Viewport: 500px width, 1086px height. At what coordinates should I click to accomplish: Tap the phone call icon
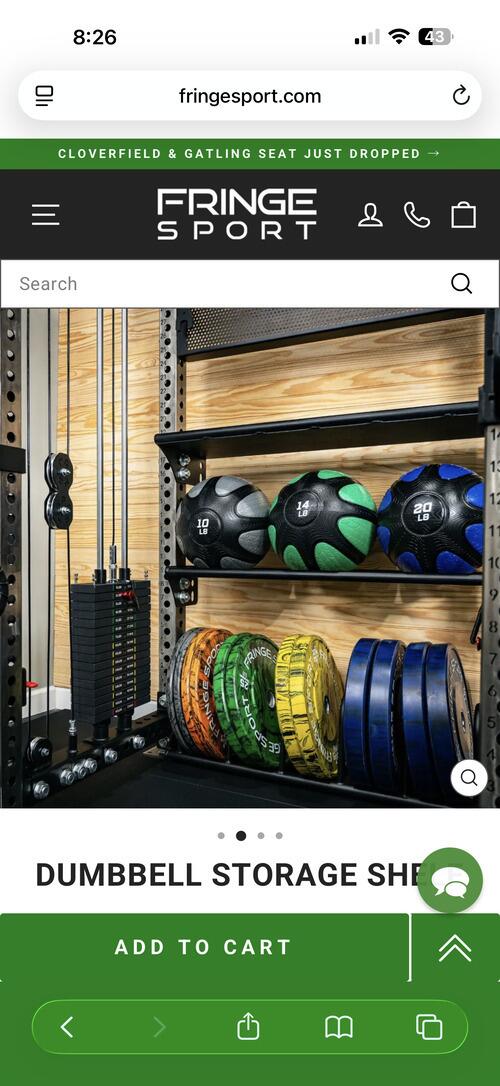[417, 215]
